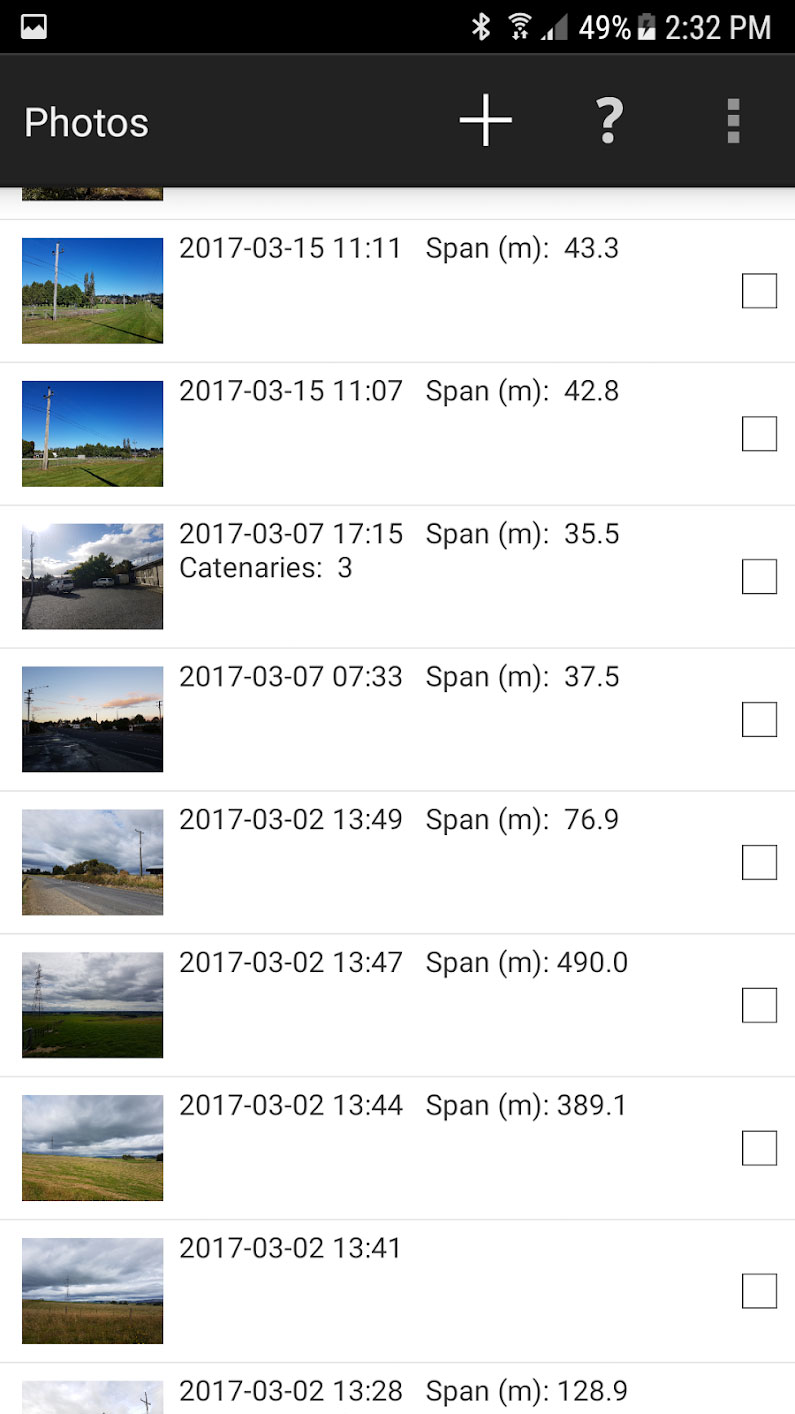The height and width of the screenshot is (1414, 795).
Task: Check the box for 2017-03-07 17:15 photo
Action: click(759, 577)
